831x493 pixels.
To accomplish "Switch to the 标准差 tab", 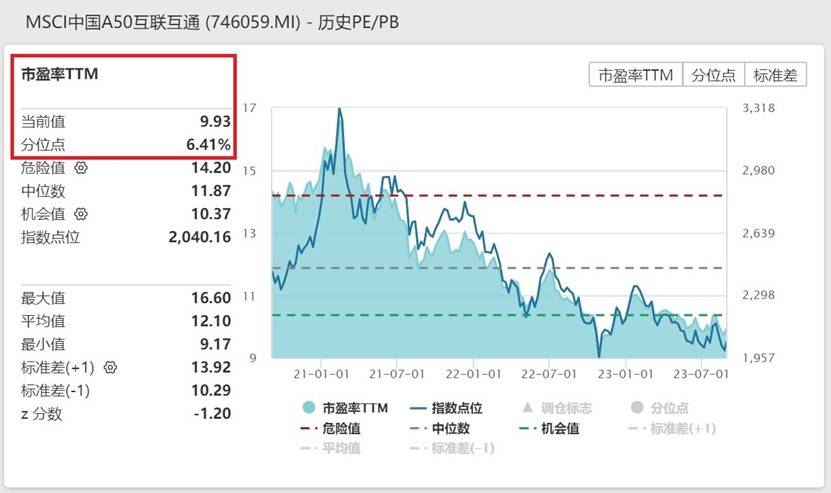I will tap(773, 75).
